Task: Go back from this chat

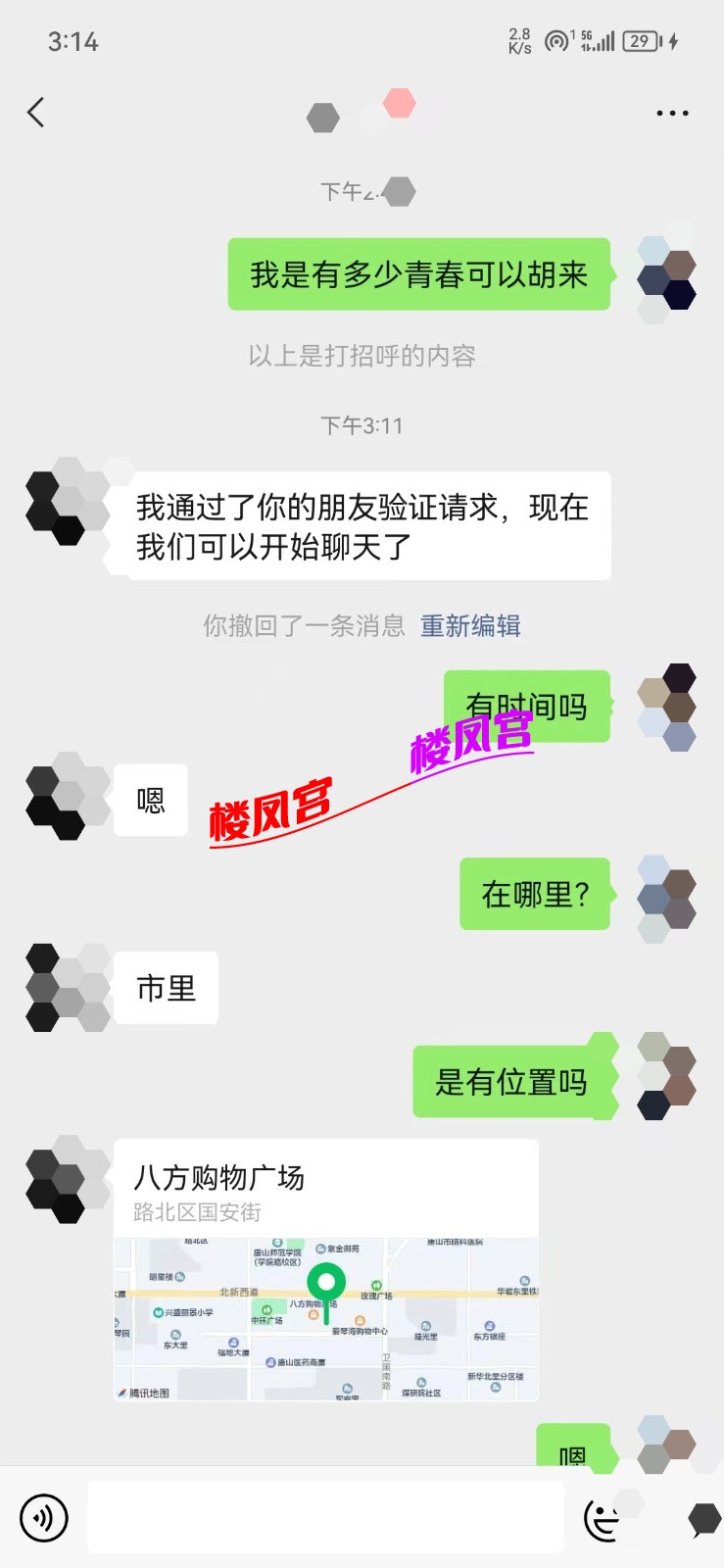Action: [x=36, y=113]
